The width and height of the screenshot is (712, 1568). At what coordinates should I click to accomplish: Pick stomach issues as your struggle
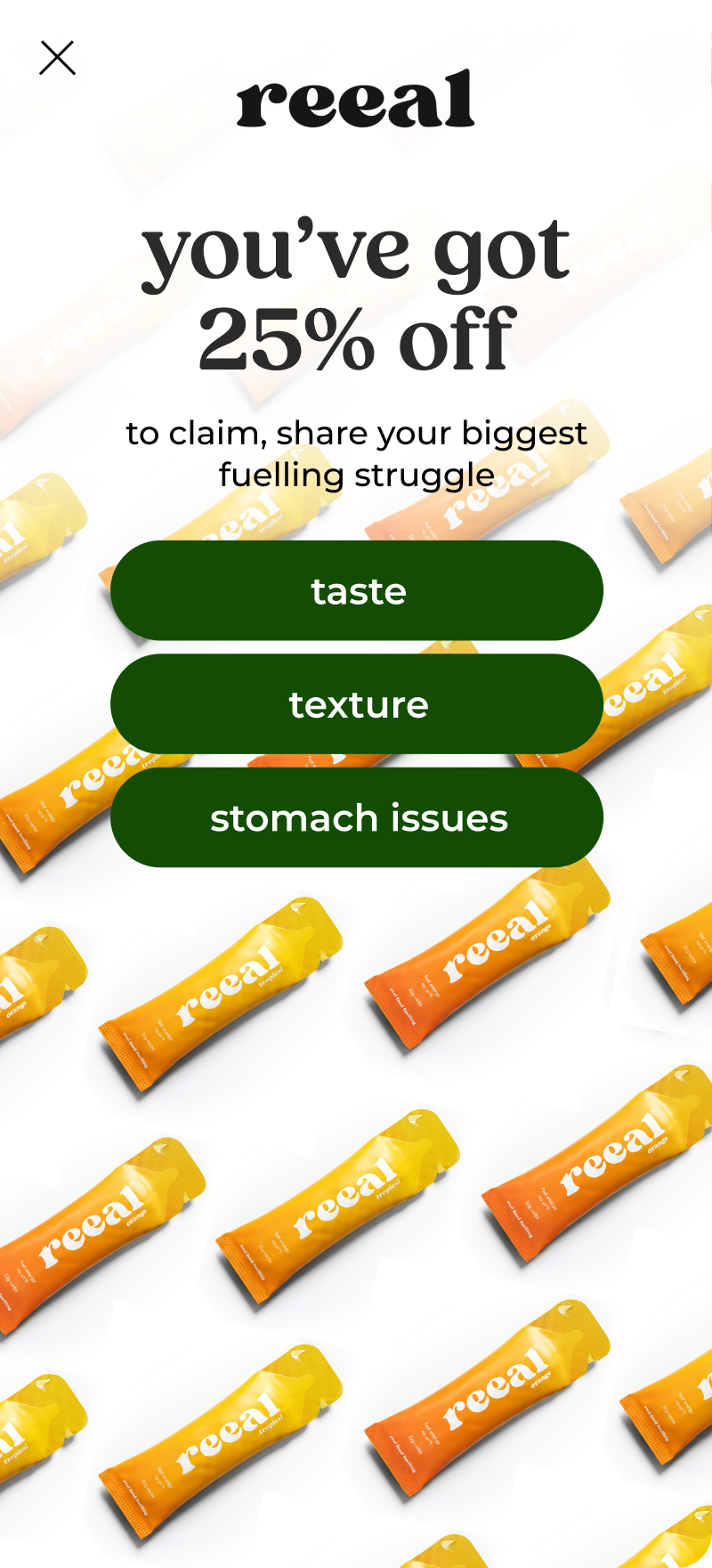[357, 817]
